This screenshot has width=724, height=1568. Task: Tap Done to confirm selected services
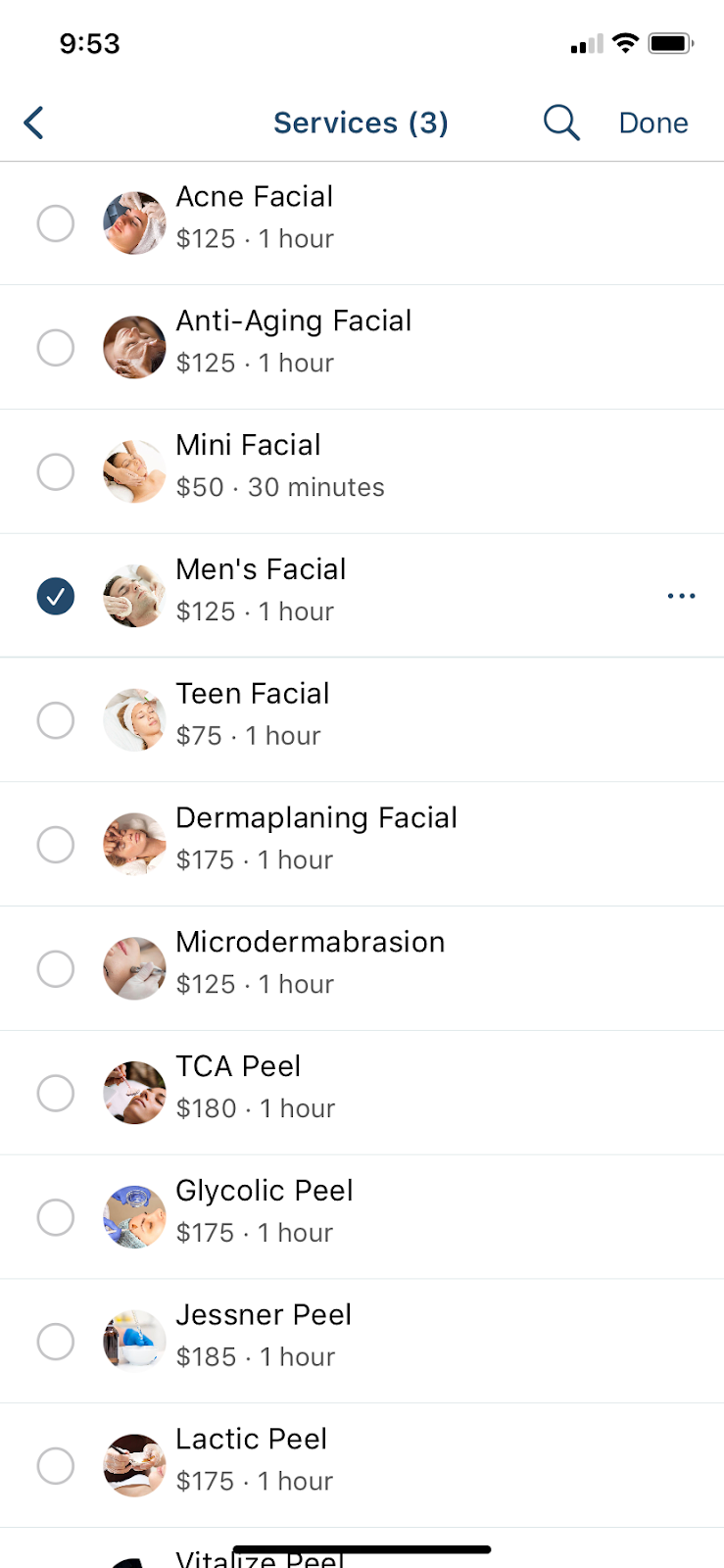[x=653, y=123]
